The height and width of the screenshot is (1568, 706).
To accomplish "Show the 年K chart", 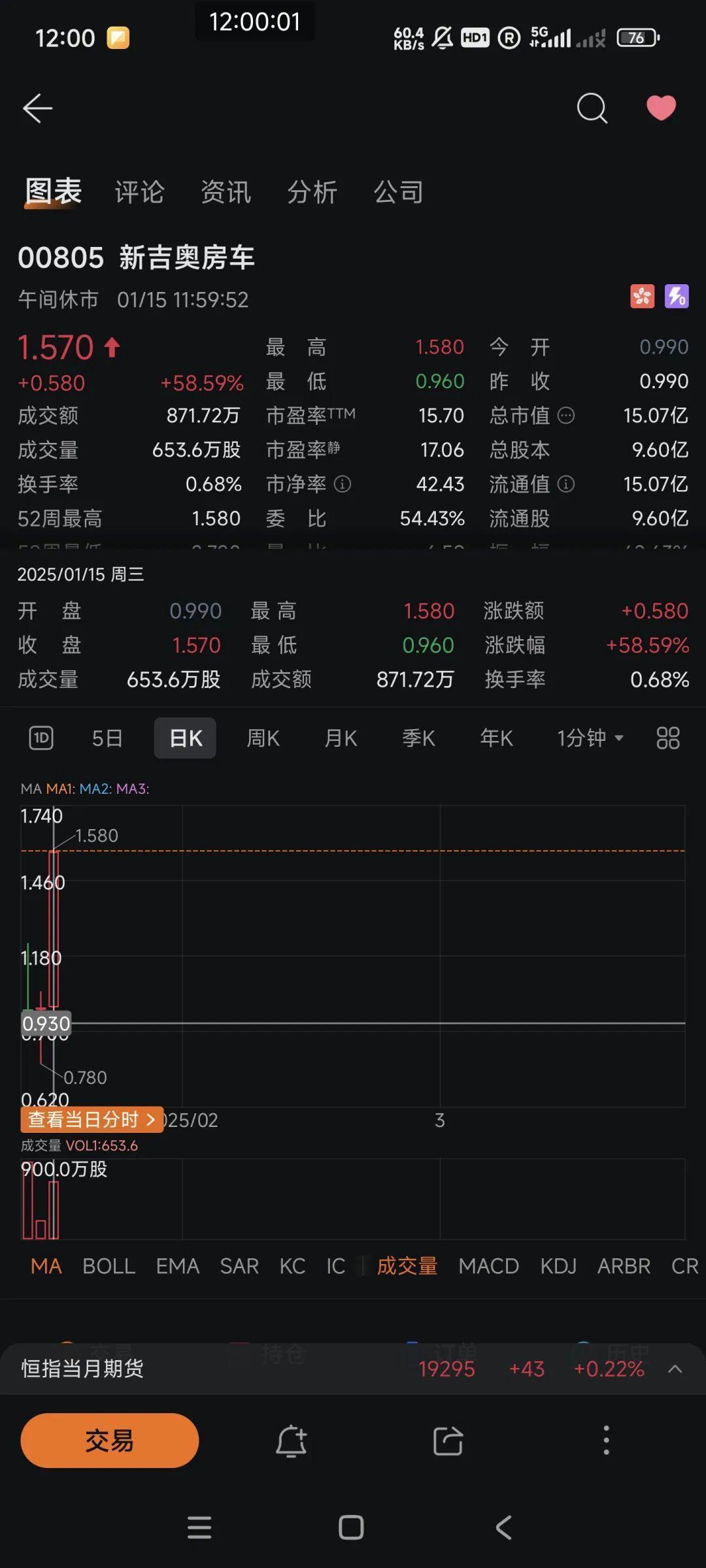I will (x=496, y=738).
